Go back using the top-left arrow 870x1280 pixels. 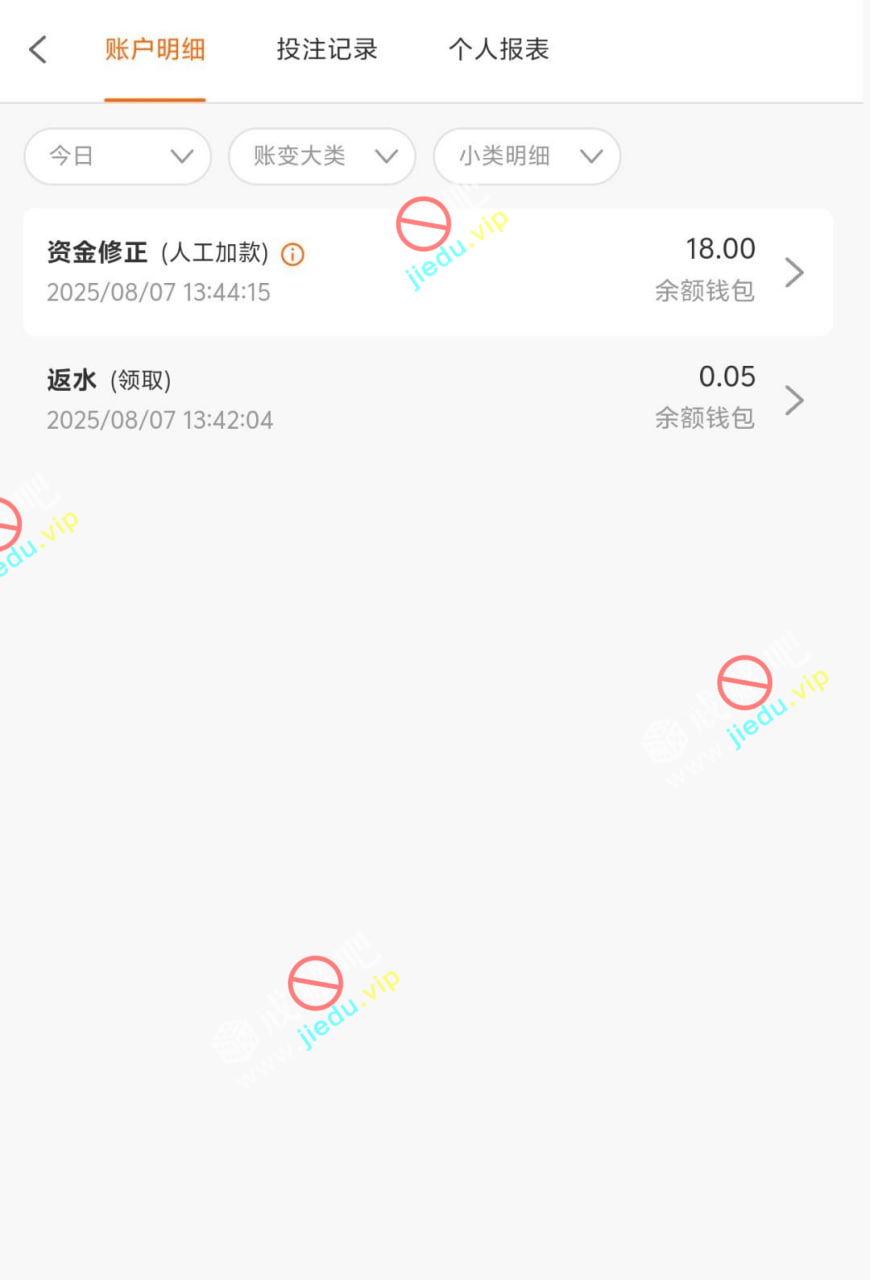(38, 50)
